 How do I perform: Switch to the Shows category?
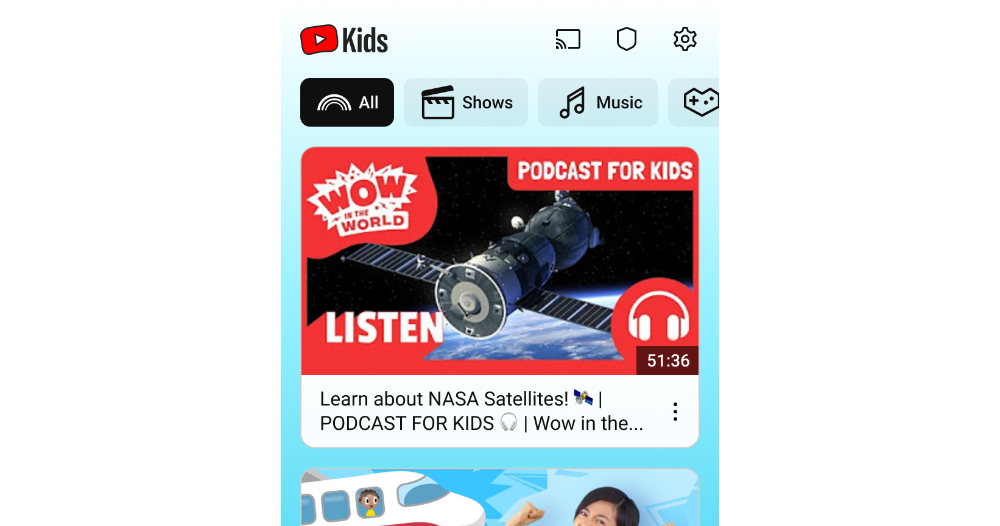pos(466,102)
